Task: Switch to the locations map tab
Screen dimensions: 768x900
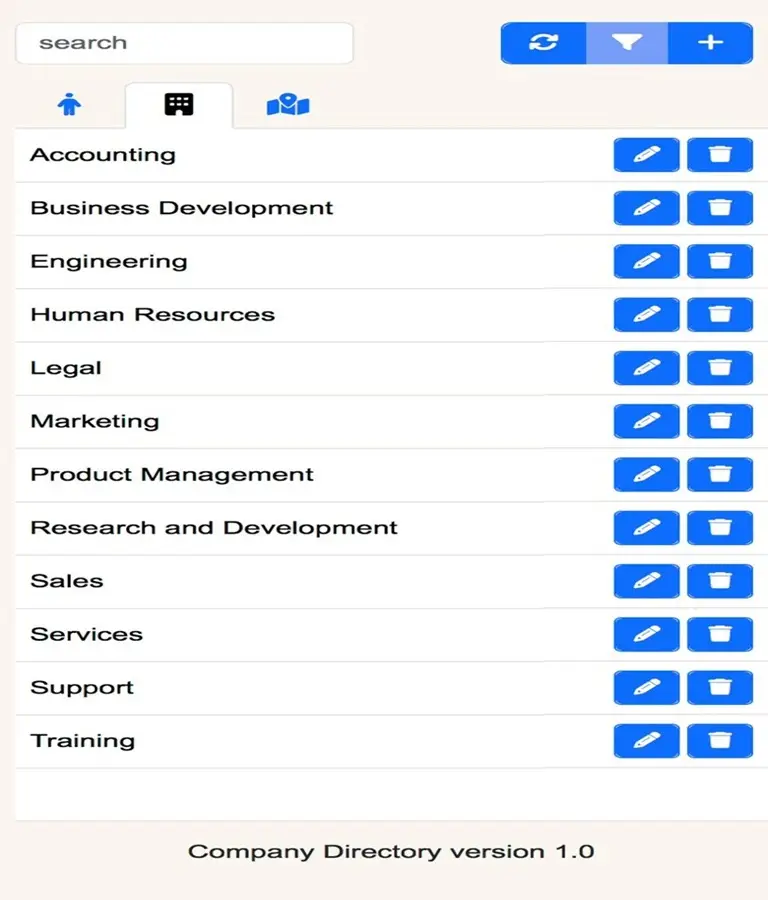Action: 288,105
